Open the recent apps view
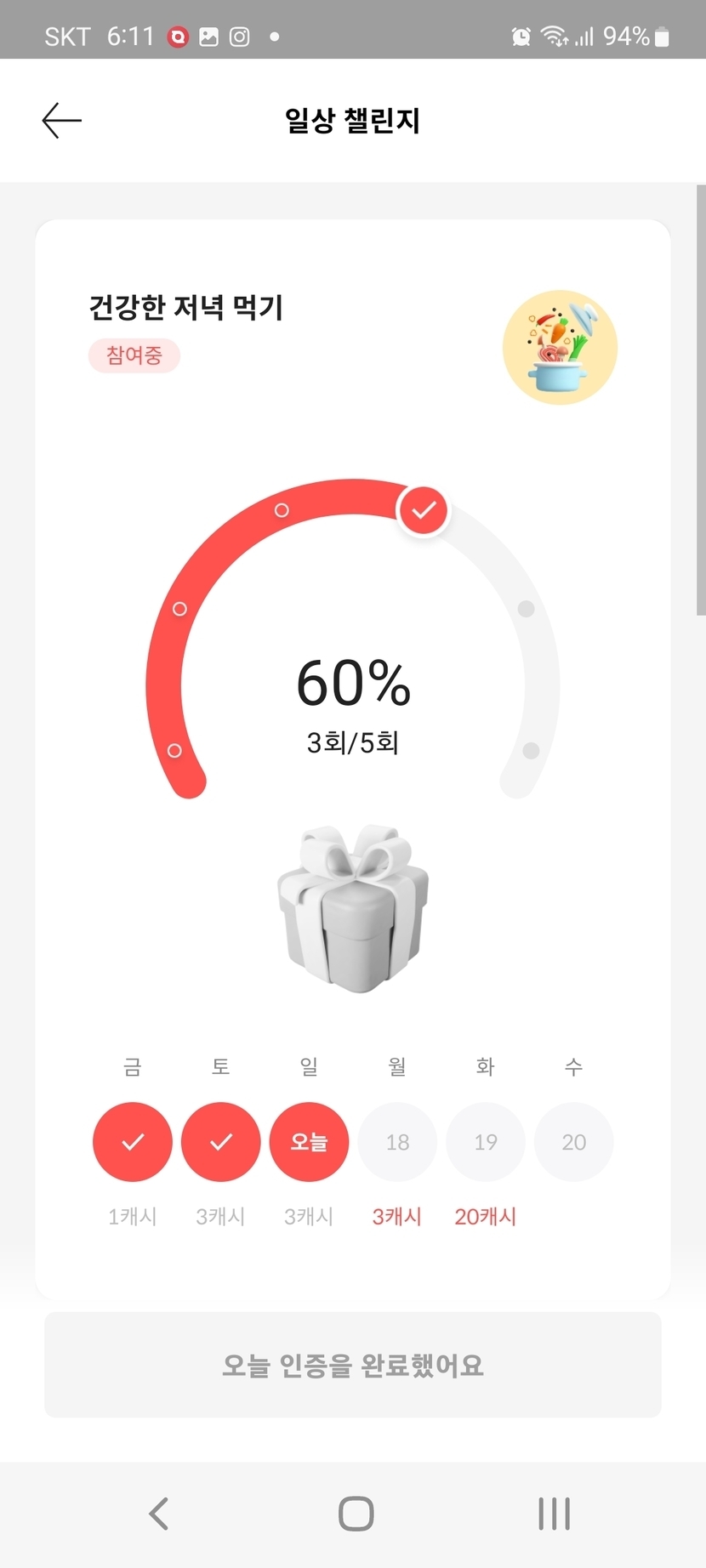 [554, 1514]
